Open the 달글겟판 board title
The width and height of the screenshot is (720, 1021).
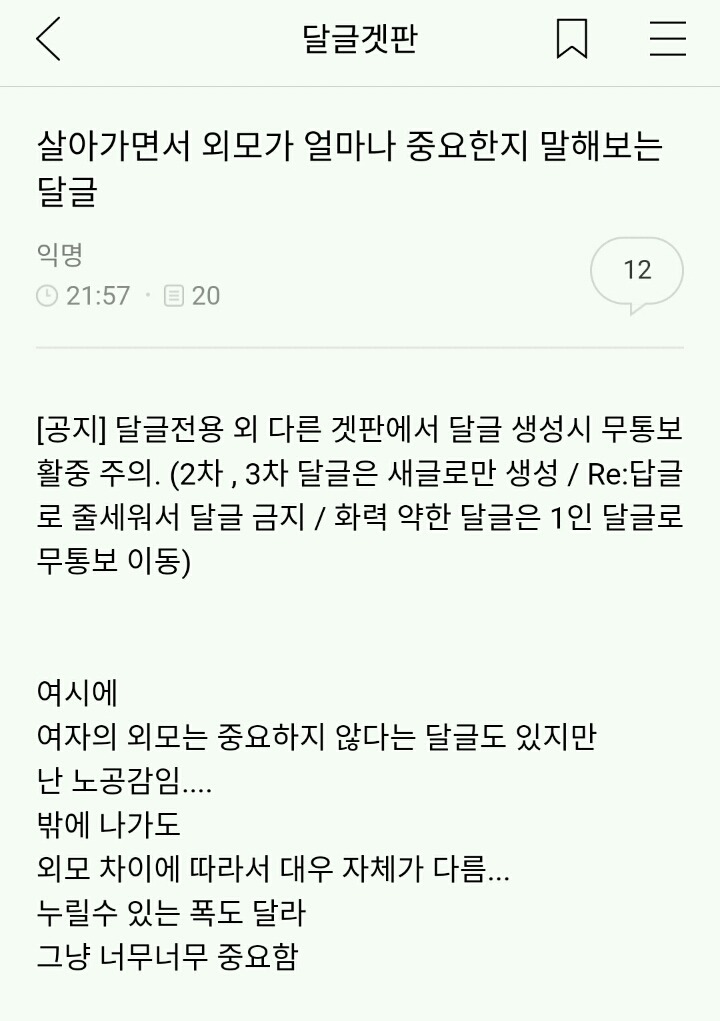click(359, 39)
